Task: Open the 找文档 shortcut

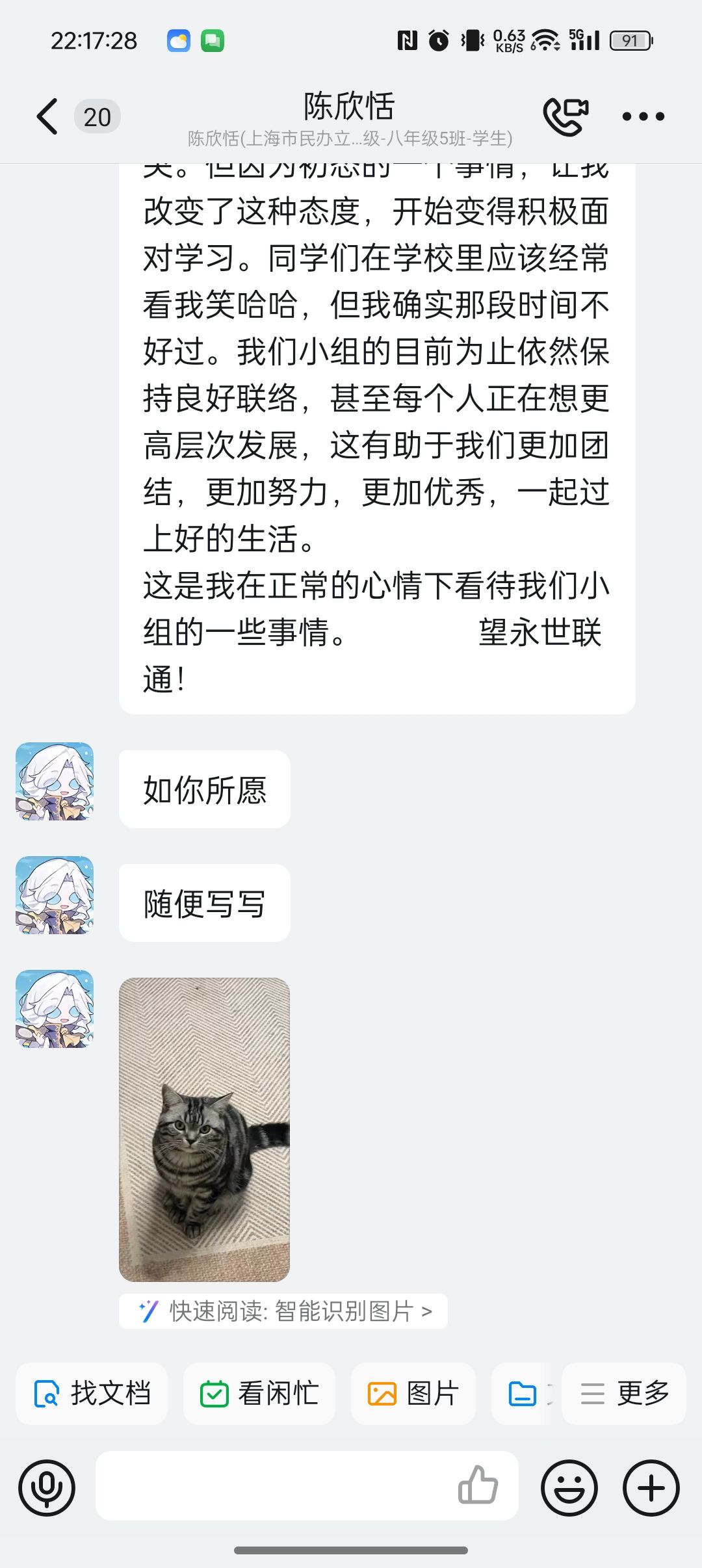Action: tap(92, 1393)
